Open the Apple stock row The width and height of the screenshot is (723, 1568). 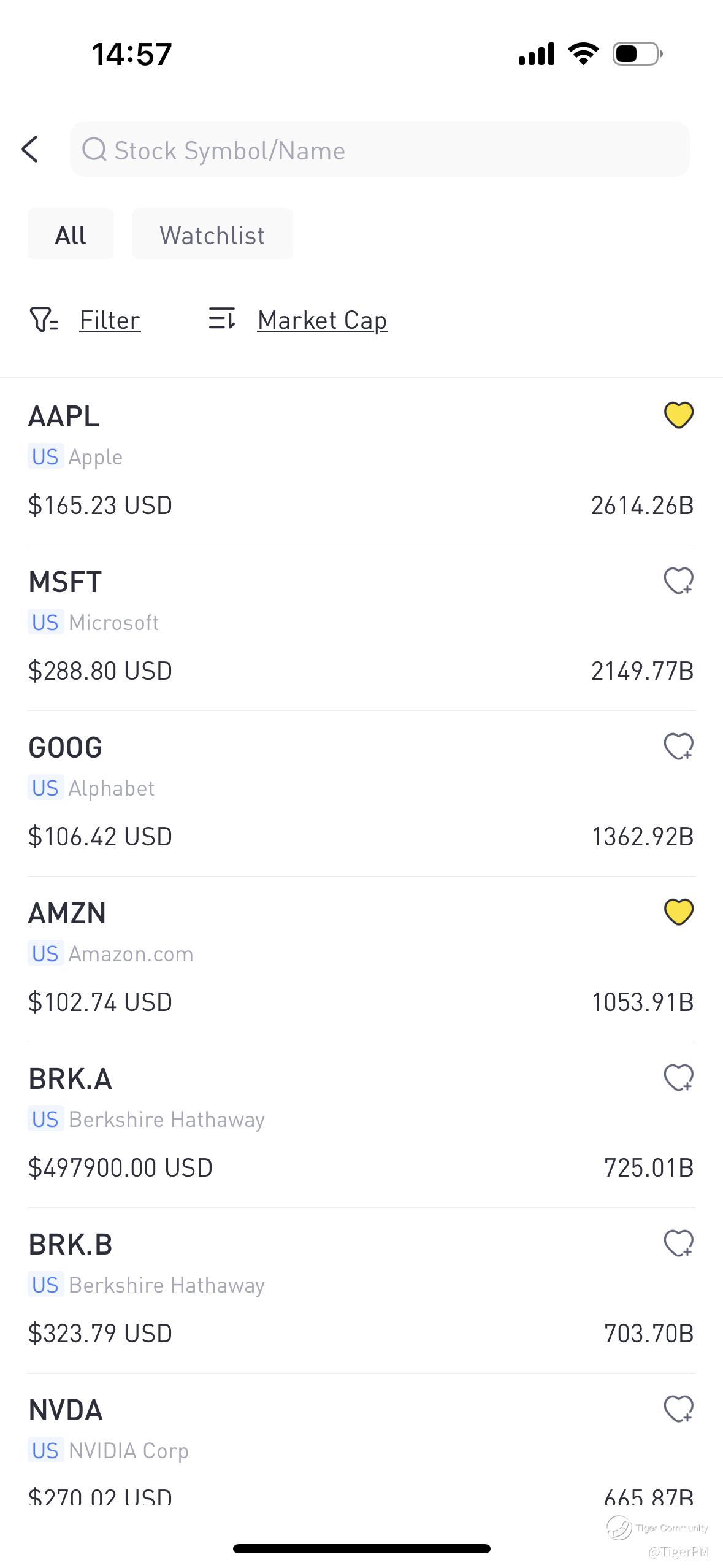[307, 461]
